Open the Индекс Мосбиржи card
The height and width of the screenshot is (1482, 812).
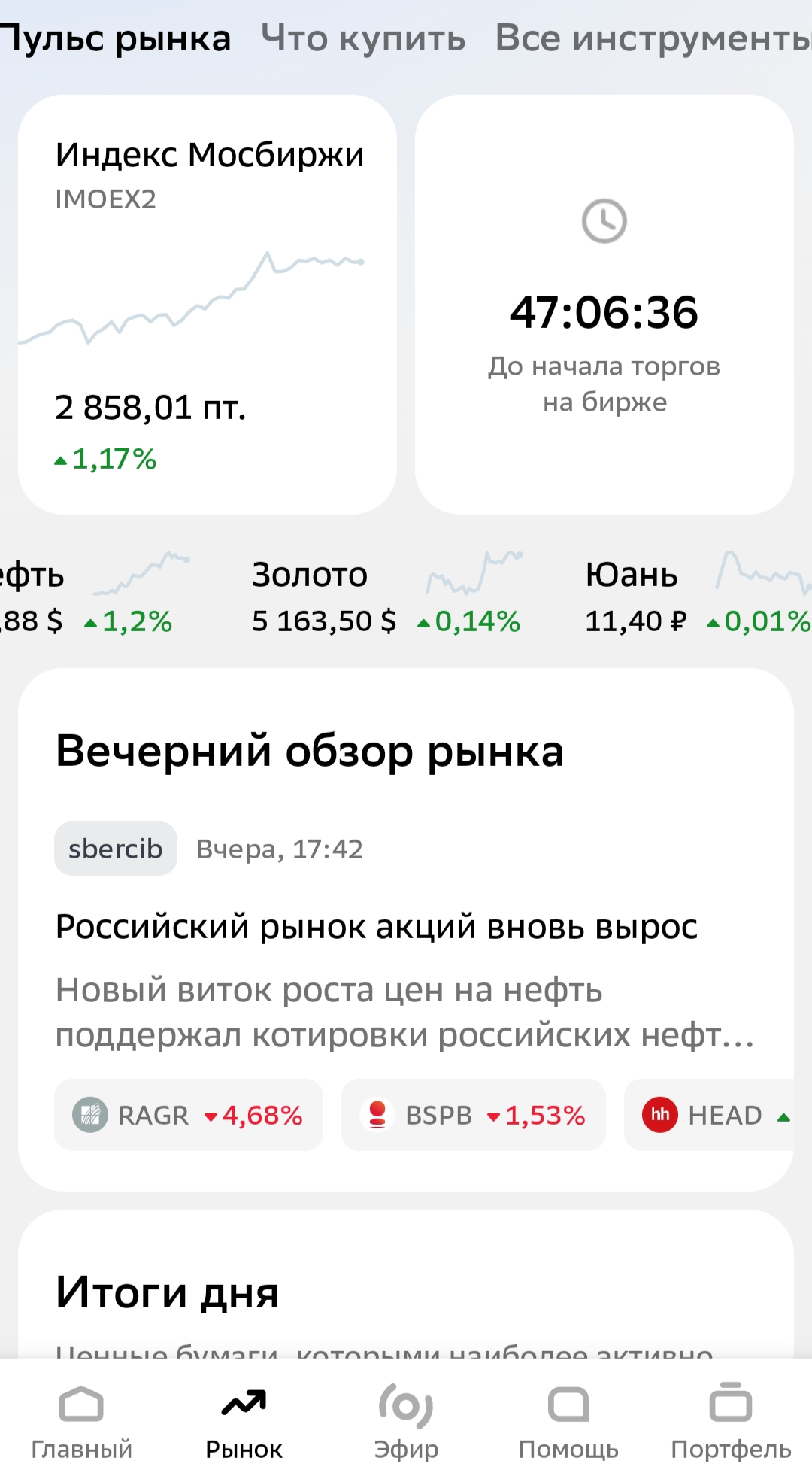click(208, 304)
